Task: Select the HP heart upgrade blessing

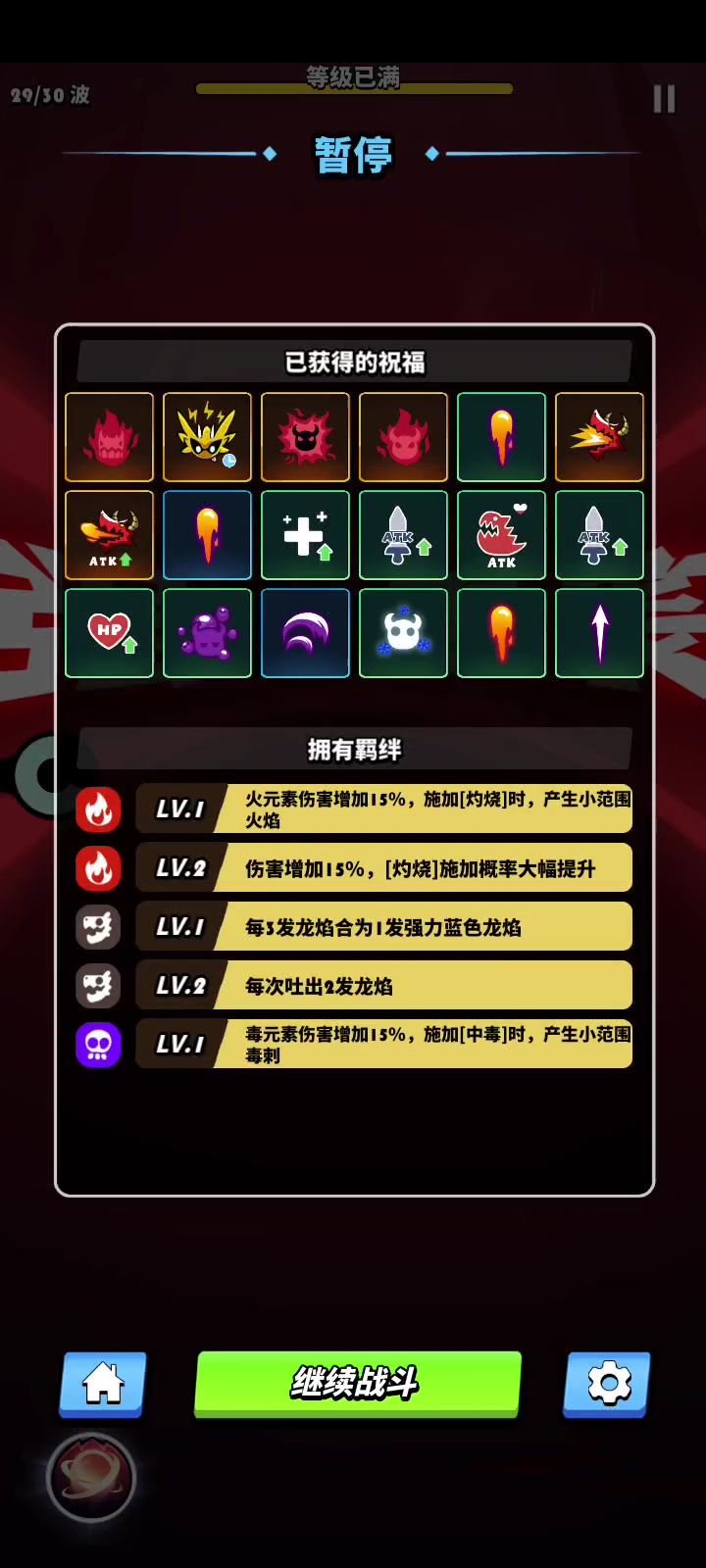Action: tap(109, 633)
